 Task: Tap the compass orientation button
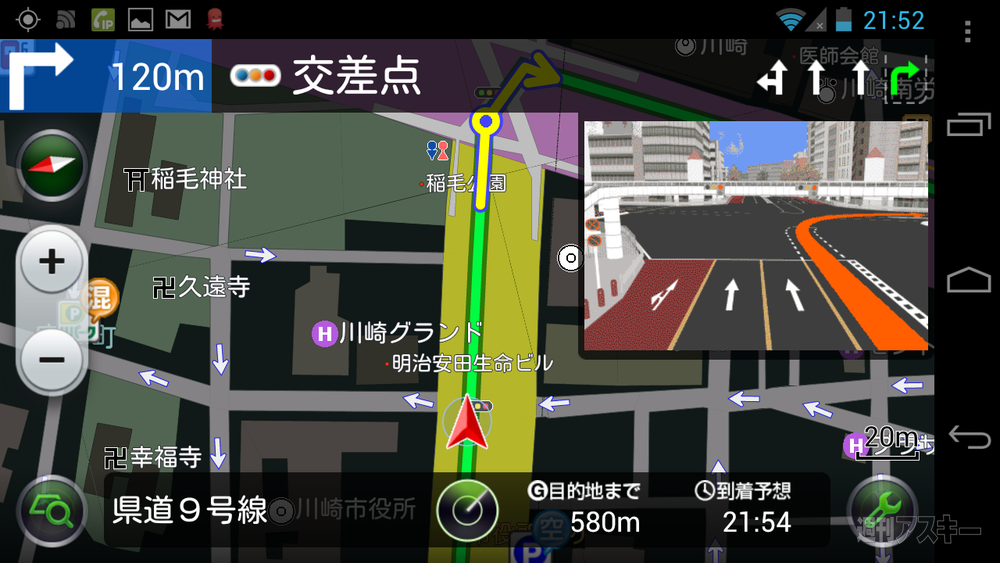click(52, 165)
